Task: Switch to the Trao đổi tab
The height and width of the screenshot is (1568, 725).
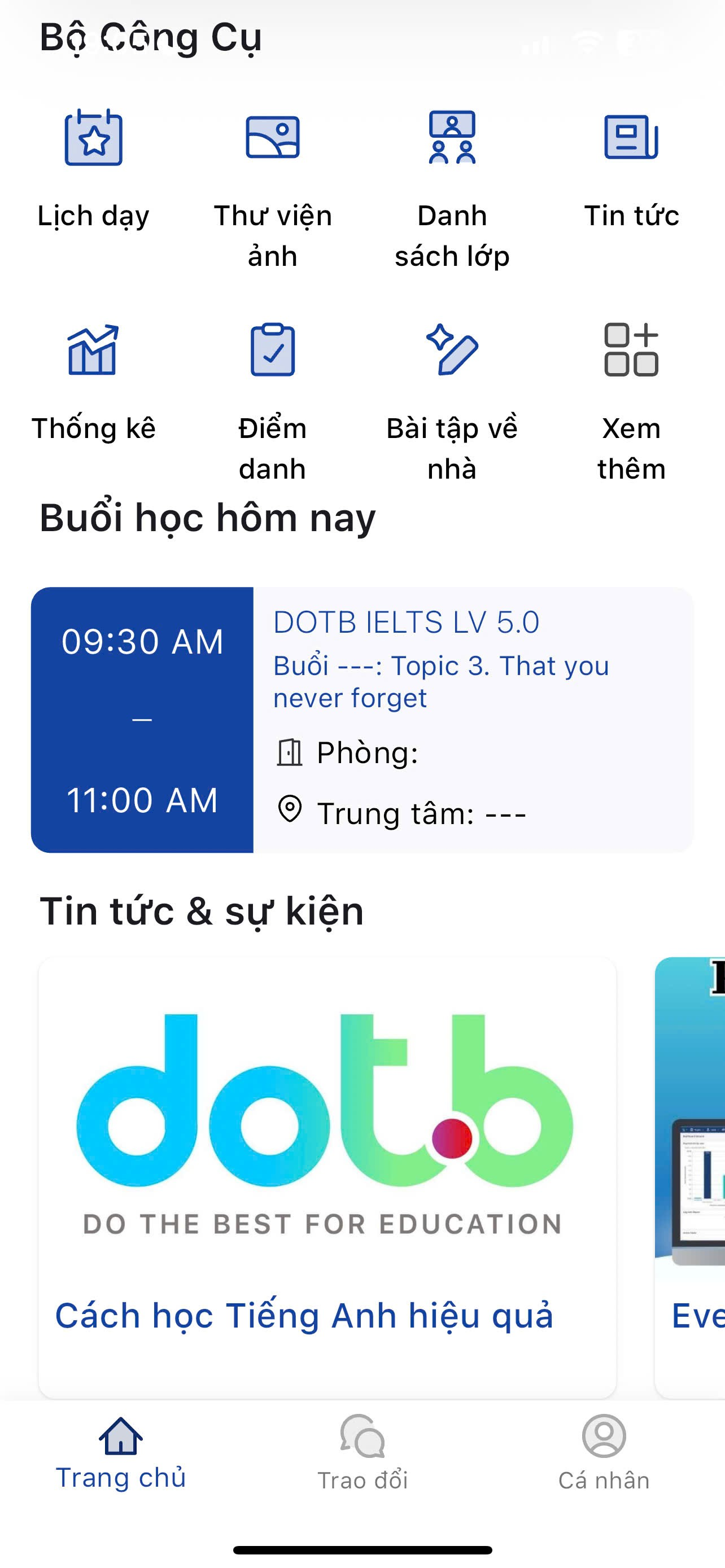Action: pos(362,1452)
